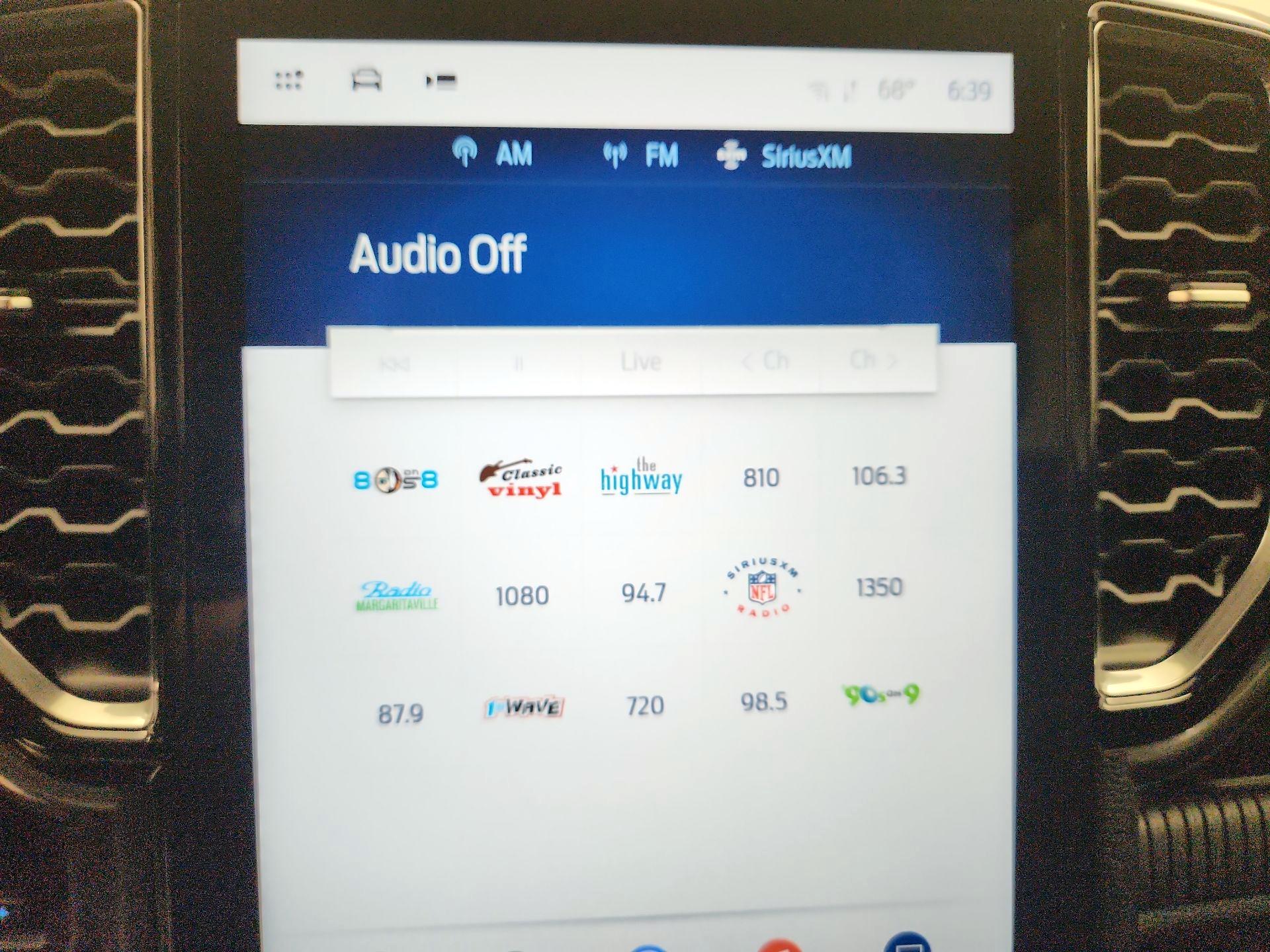This screenshot has width=1270, height=952.
Task: Open SiriusXM NFL Radio preset
Action: pos(762,588)
